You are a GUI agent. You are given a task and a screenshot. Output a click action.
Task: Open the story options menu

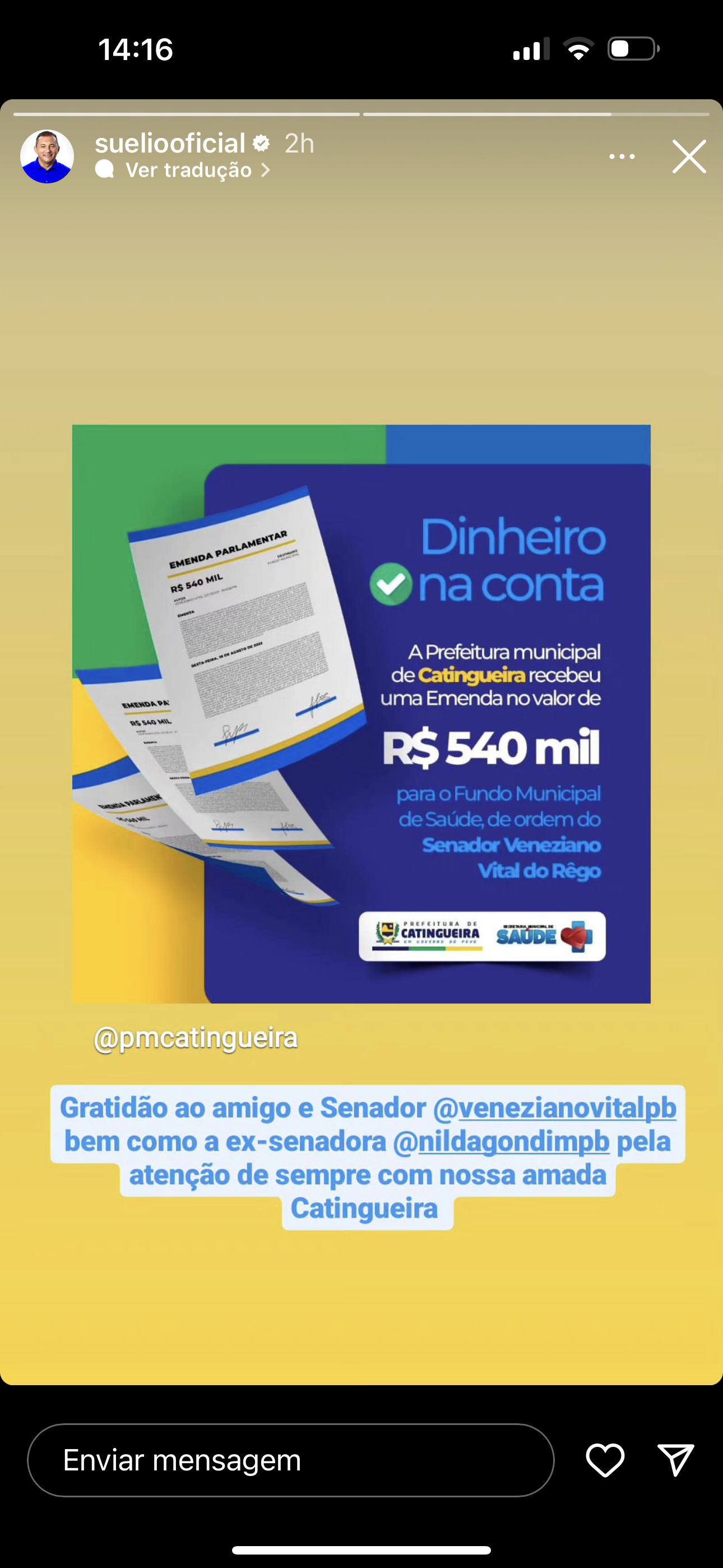point(622,156)
